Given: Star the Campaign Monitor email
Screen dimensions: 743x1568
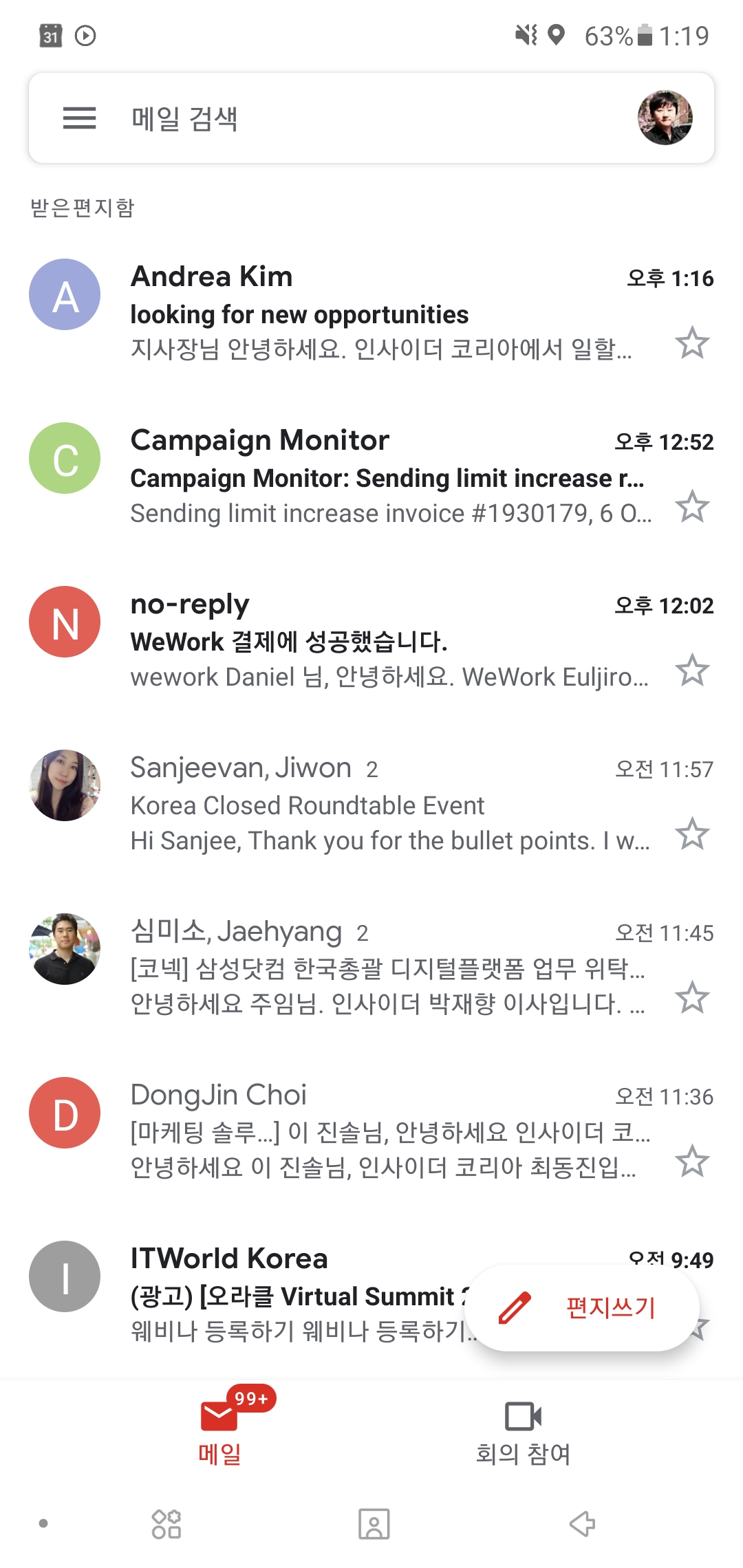Looking at the screenshot, I should (691, 507).
